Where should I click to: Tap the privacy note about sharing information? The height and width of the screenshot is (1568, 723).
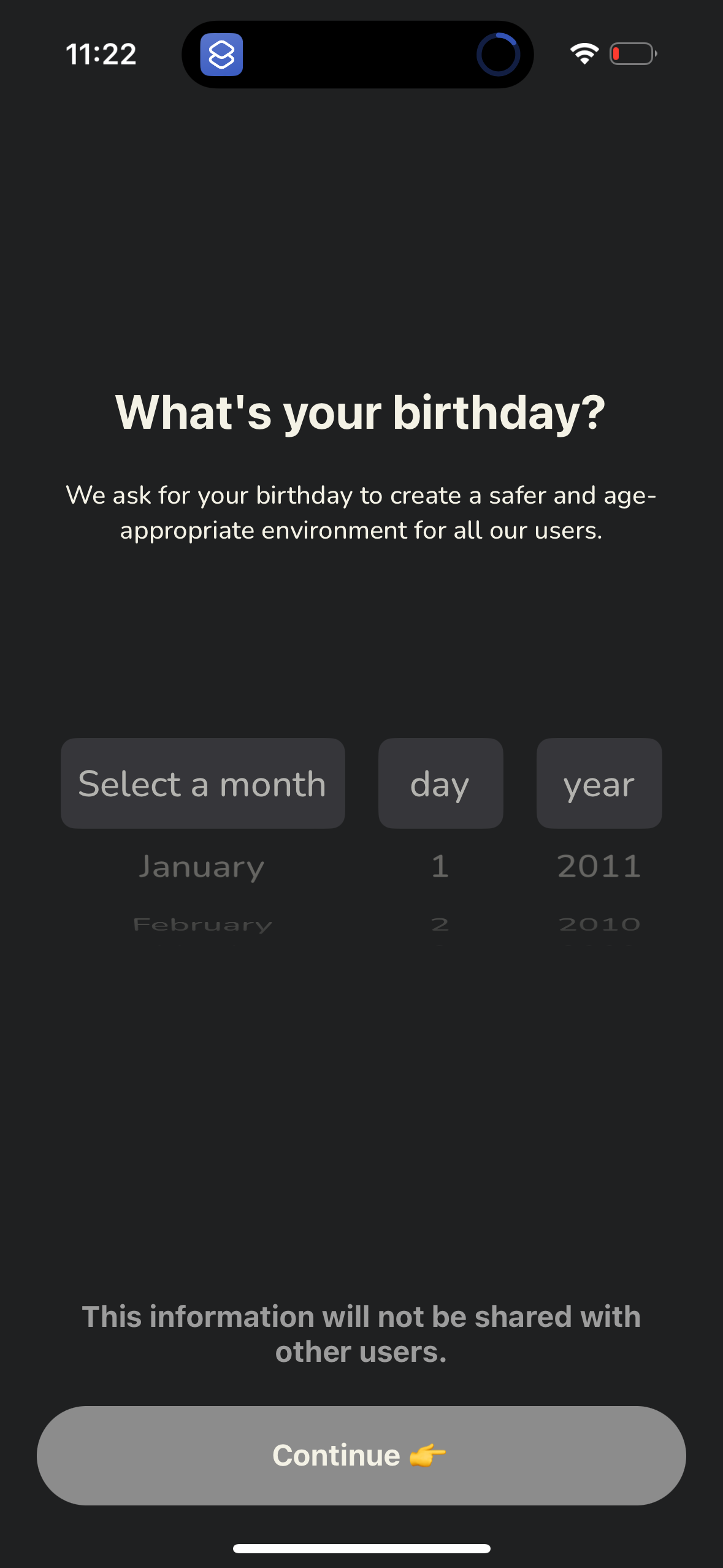[361, 1332]
